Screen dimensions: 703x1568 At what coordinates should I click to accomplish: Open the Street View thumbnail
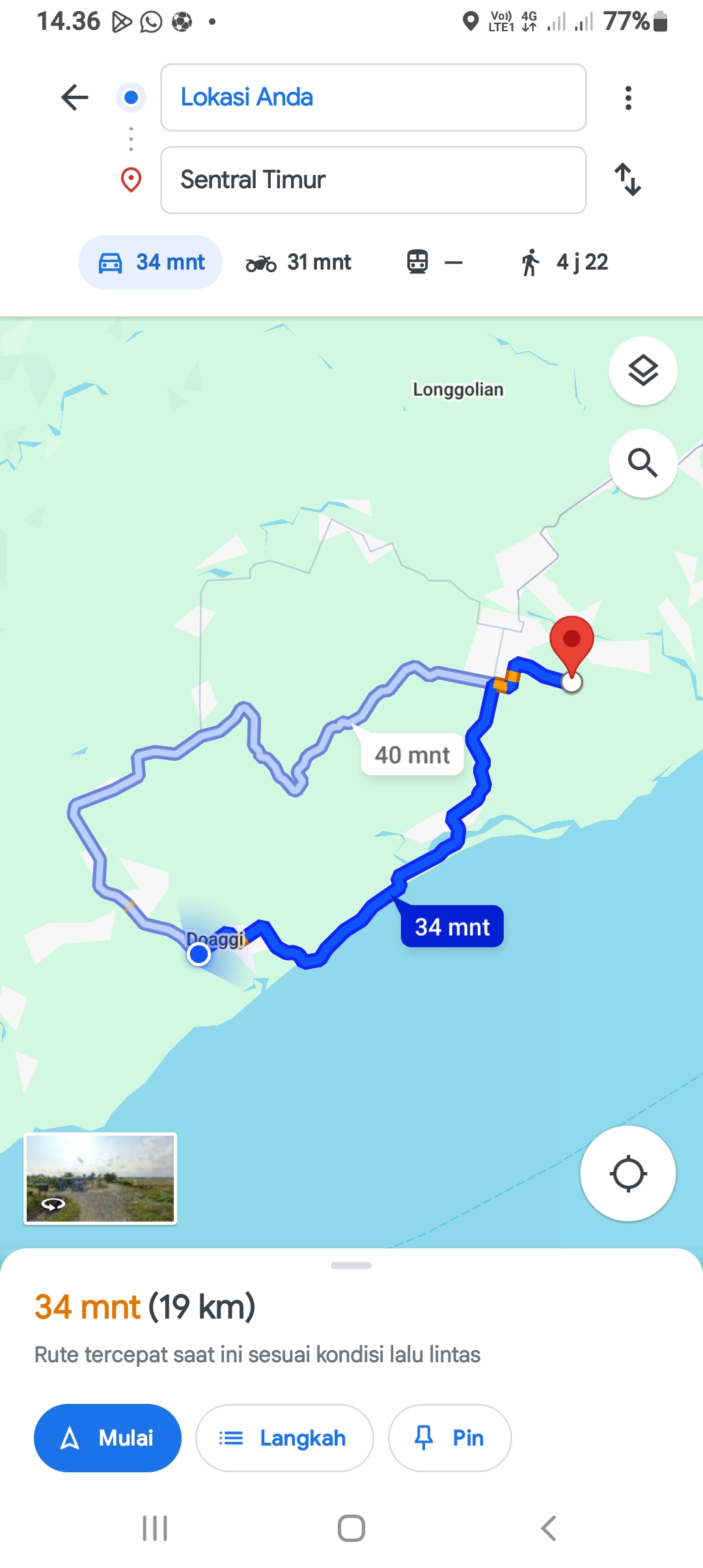(100, 1179)
